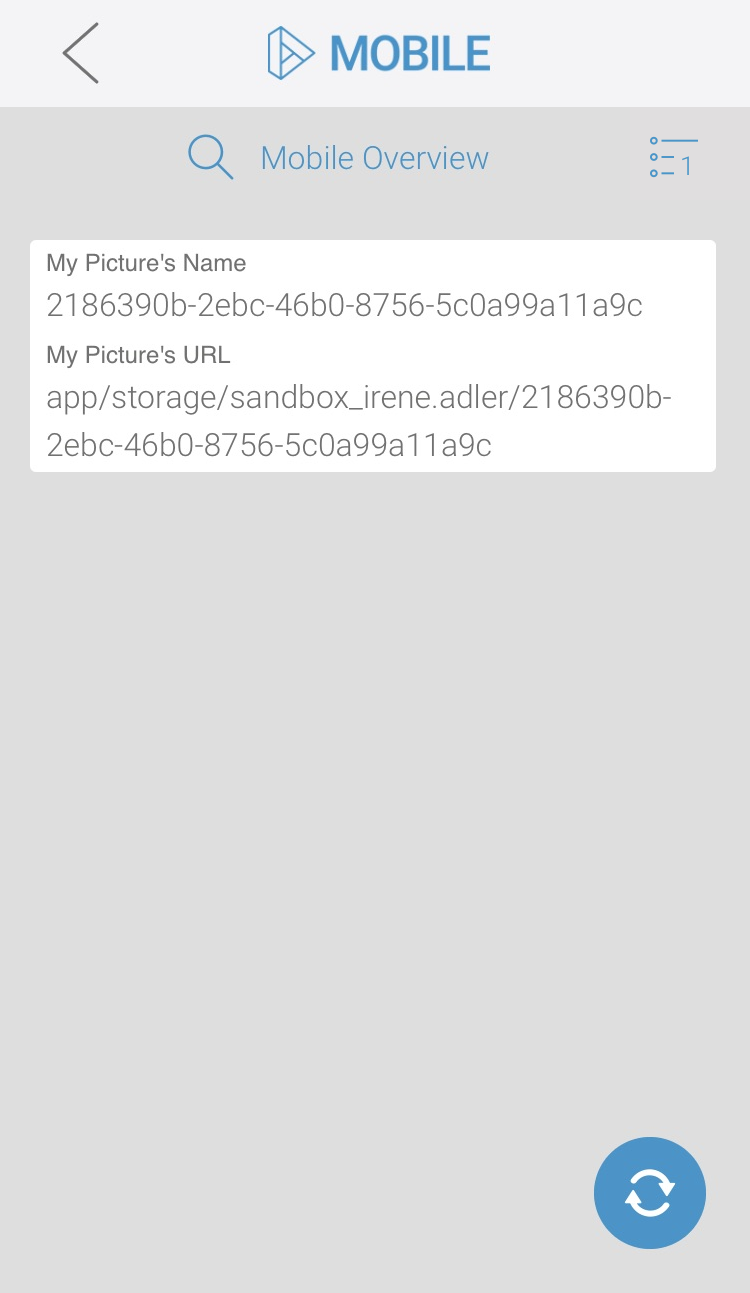Open the list filter options icon
The image size is (750, 1293).
(x=672, y=158)
